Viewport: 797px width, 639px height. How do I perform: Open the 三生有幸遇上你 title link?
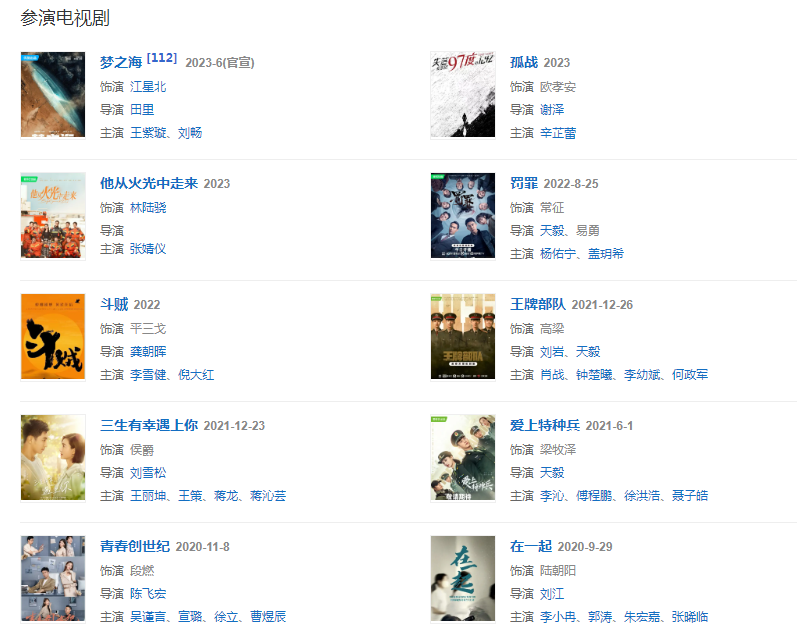(149, 425)
